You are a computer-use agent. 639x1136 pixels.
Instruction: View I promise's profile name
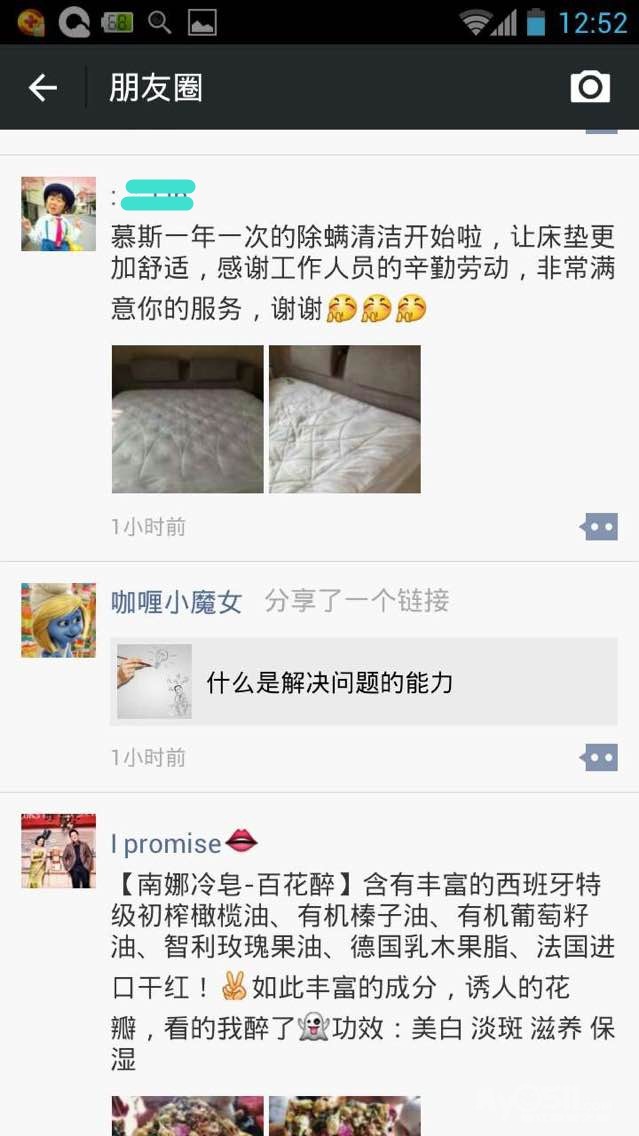coord(166,844)
